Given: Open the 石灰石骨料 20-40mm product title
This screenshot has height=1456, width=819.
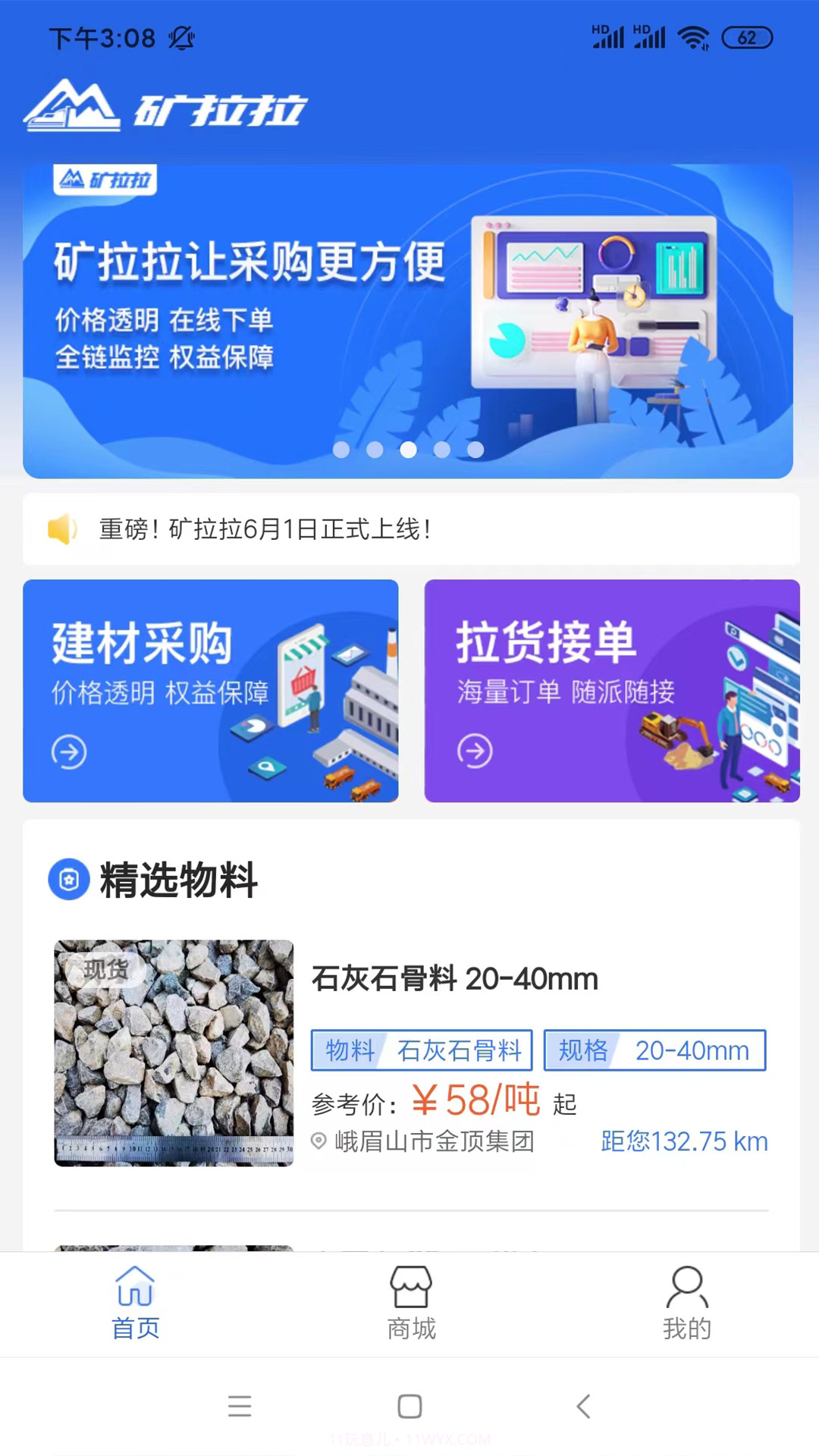Looking at the screenshot, I should 456,979.
